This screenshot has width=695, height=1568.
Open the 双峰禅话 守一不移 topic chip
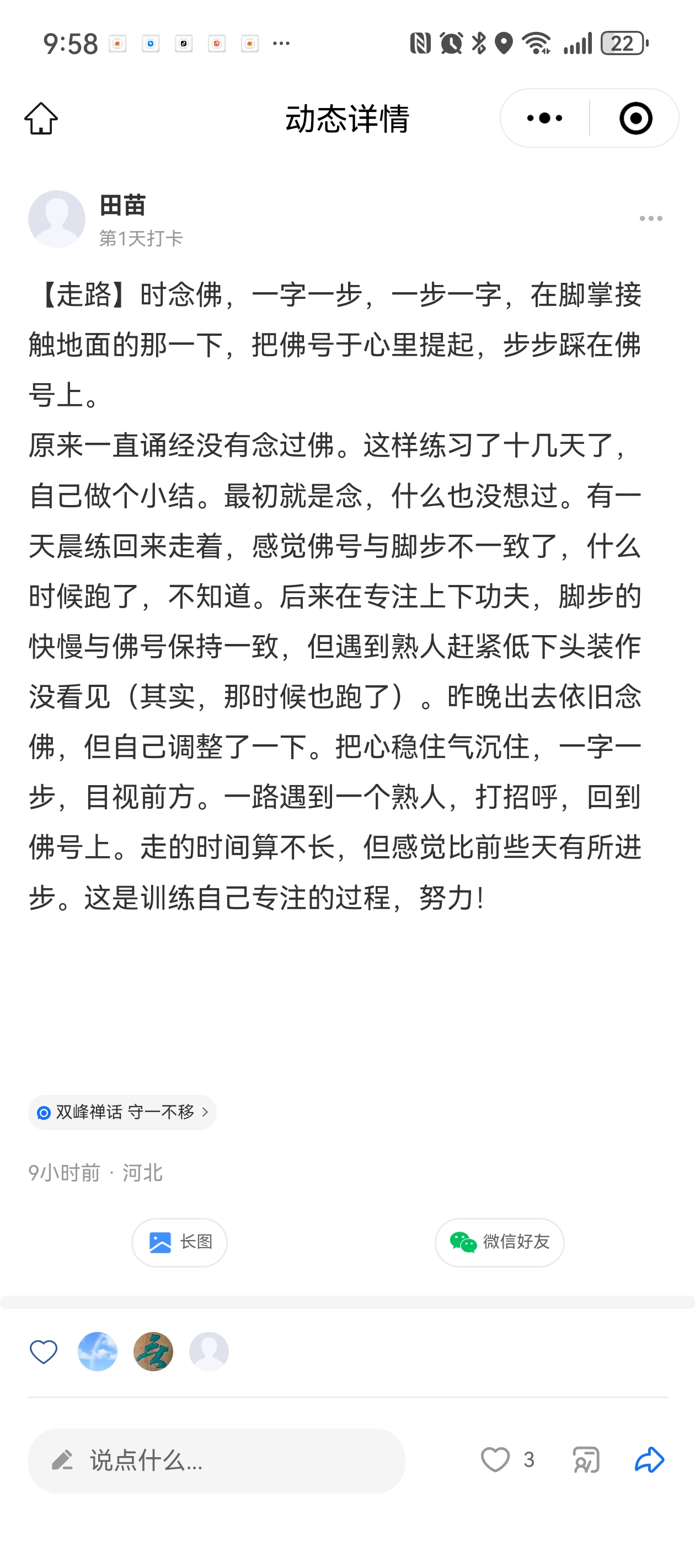point(122,1112)
